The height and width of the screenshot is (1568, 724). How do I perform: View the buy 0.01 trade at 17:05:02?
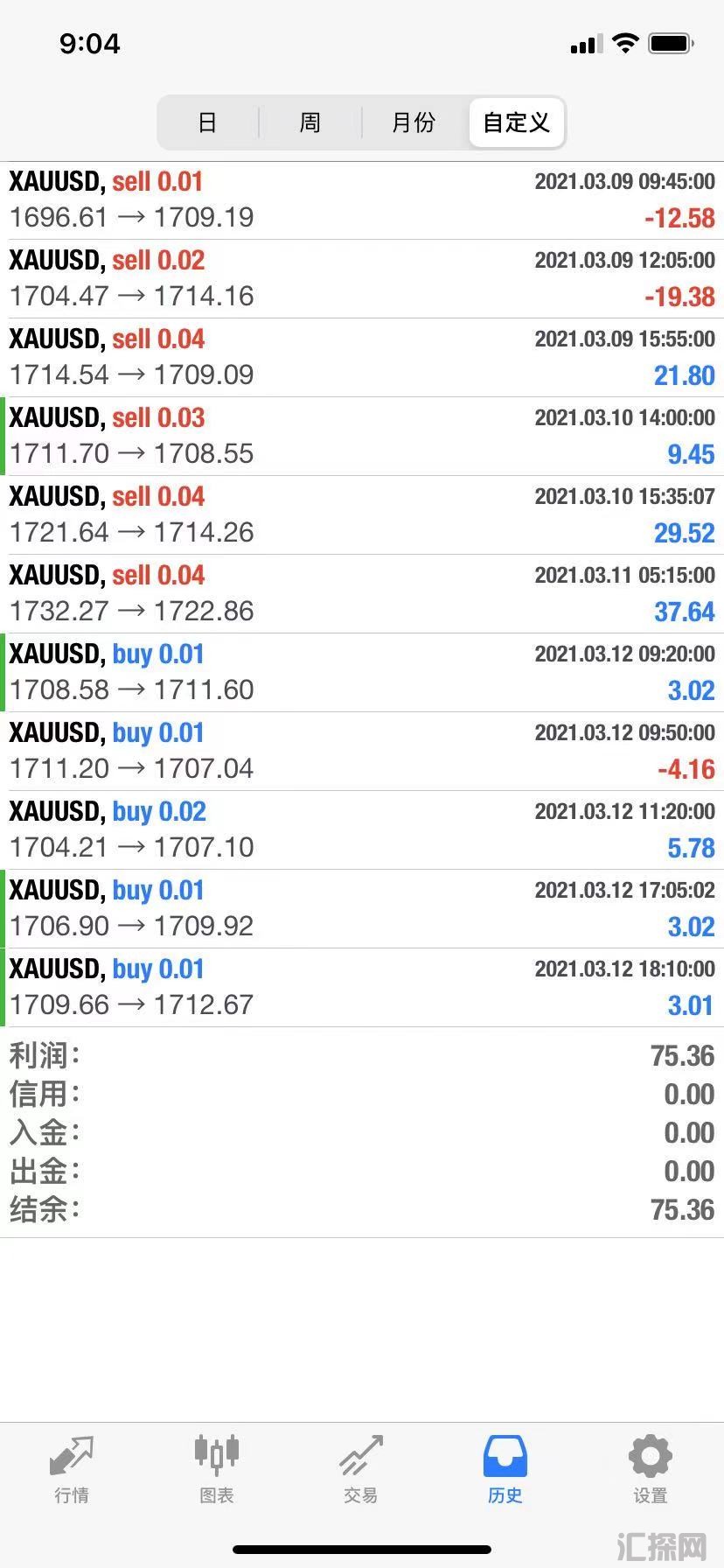(362, 909)
